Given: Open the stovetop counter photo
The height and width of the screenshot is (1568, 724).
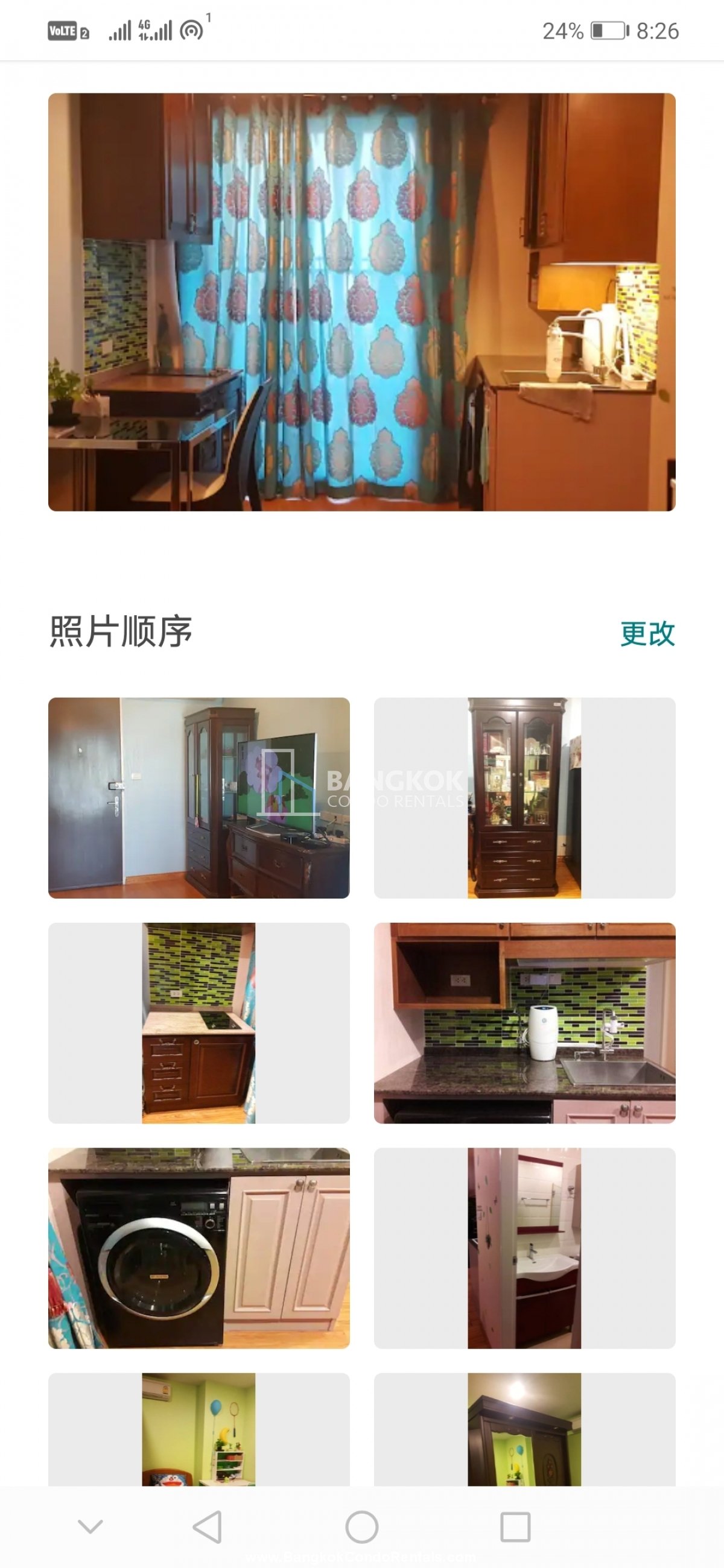Looking at the screenshot, I should (x=198, y=1023).
